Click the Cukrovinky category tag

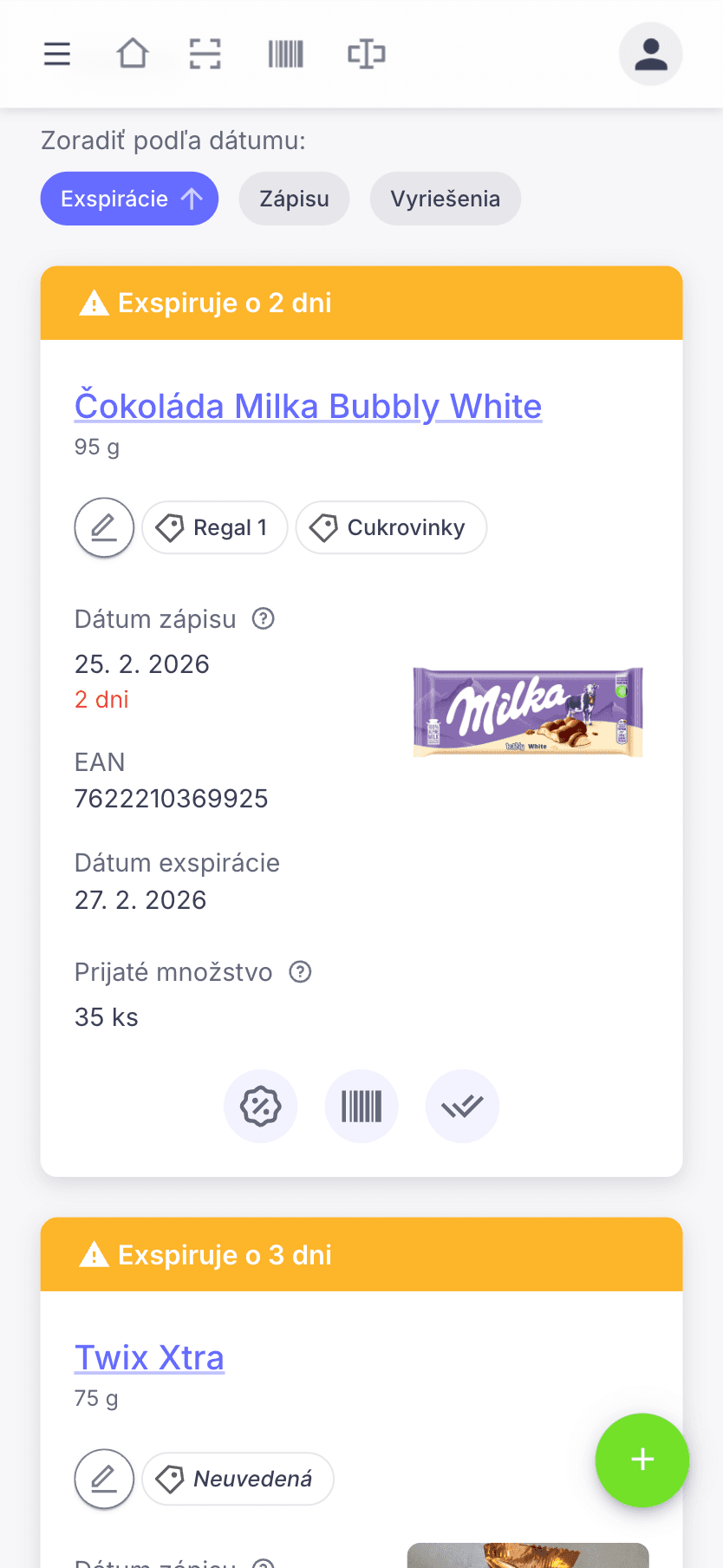coord(391,526)
